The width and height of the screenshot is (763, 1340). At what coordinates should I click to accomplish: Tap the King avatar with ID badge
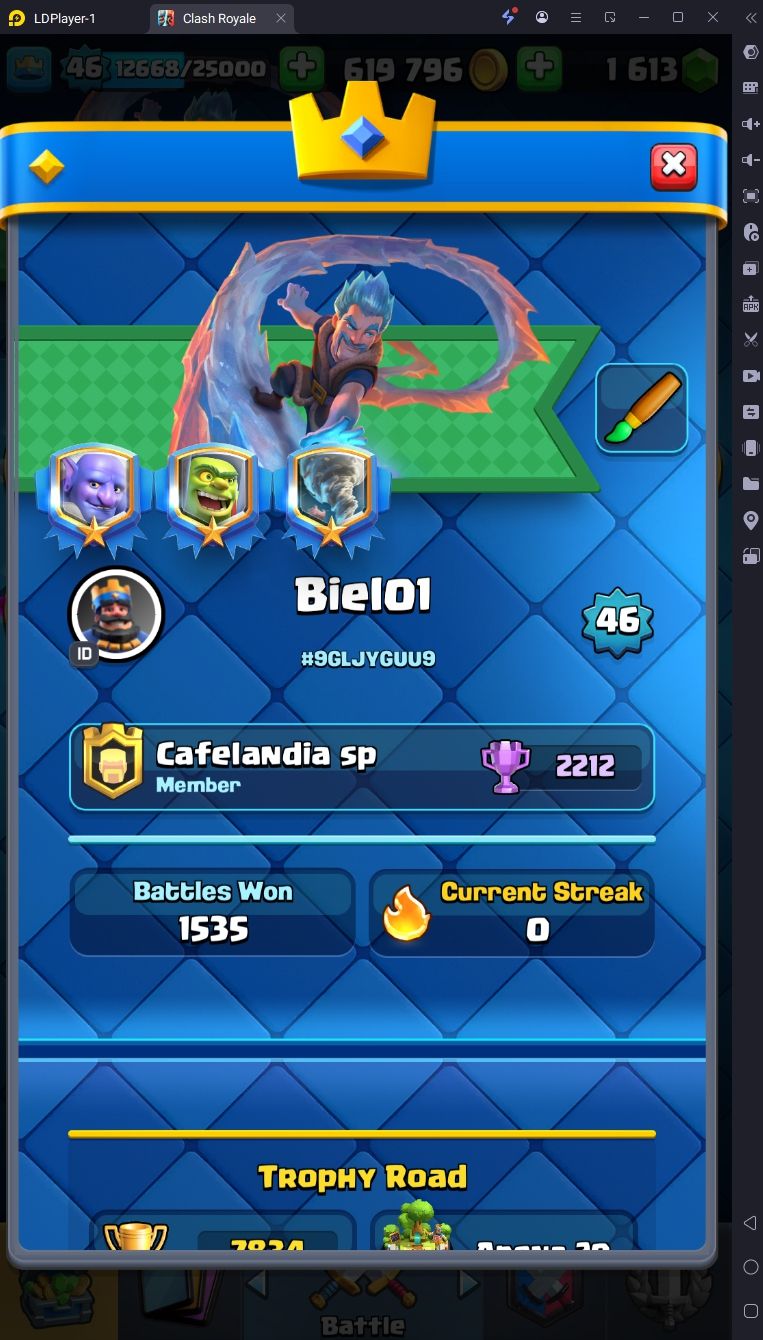115,612
